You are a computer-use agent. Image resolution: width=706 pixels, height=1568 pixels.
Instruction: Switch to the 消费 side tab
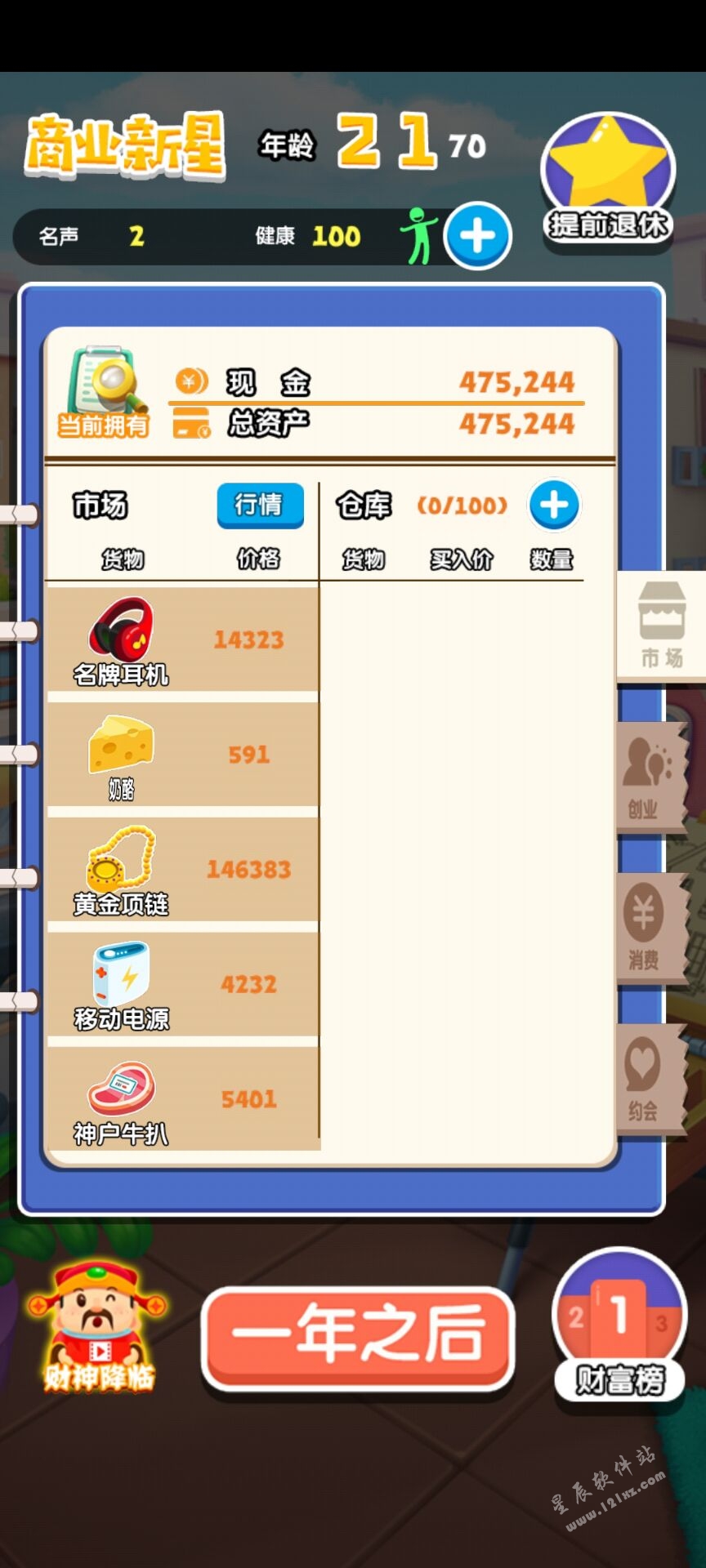tap(649, 927)
